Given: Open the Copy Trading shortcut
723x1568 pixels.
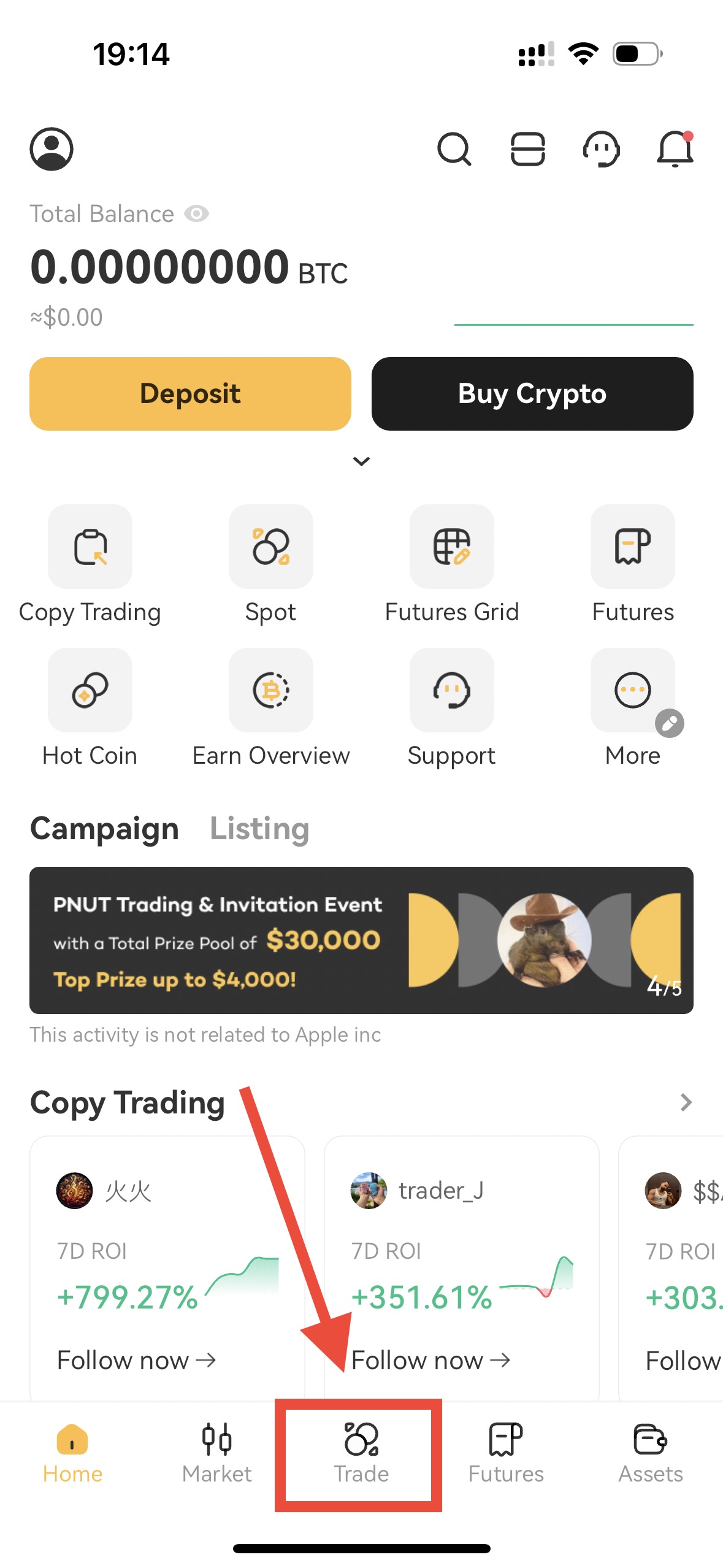Looking at the screenshot, I should 90,547.
